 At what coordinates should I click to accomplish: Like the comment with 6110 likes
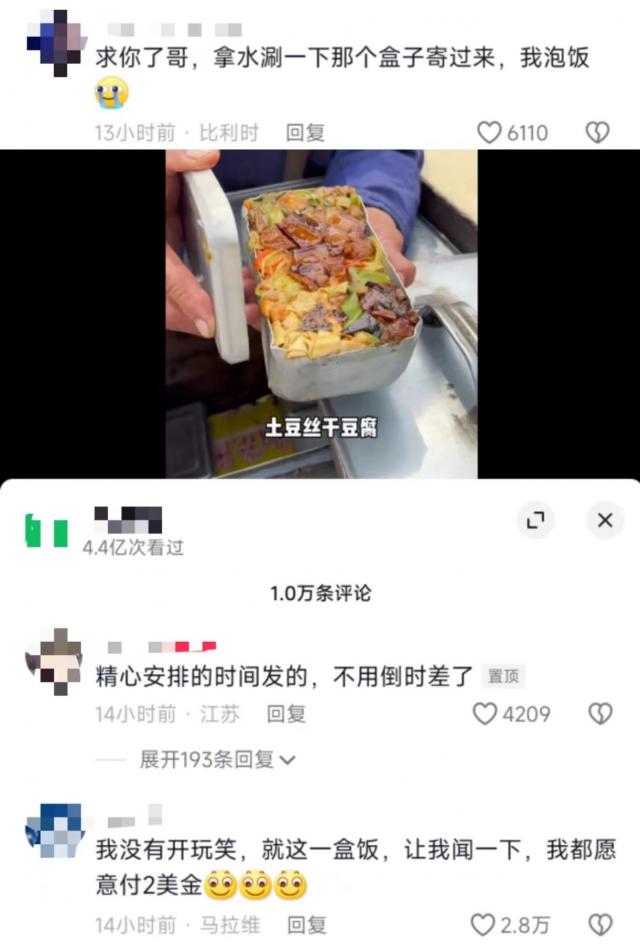pos(489,132)
